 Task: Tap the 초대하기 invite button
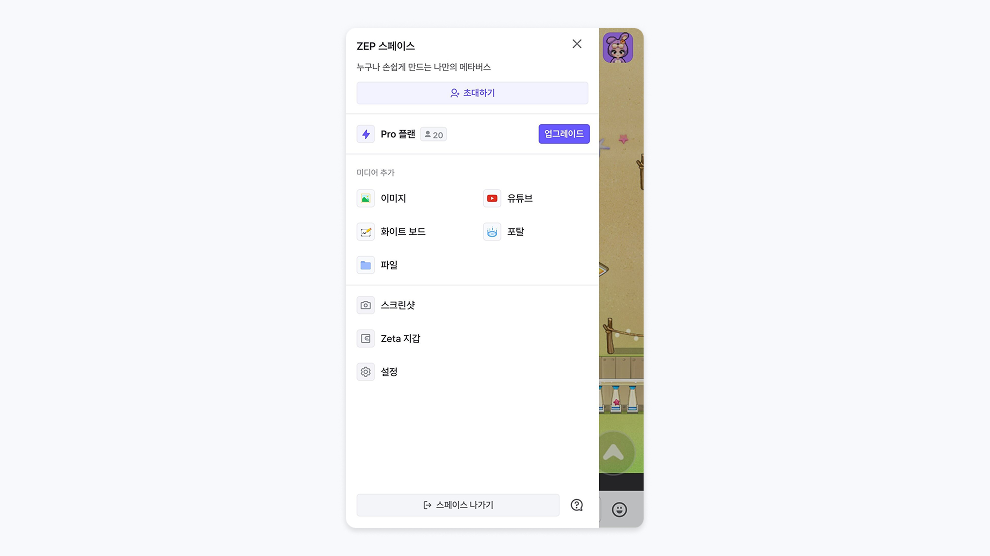click(472, 93)
